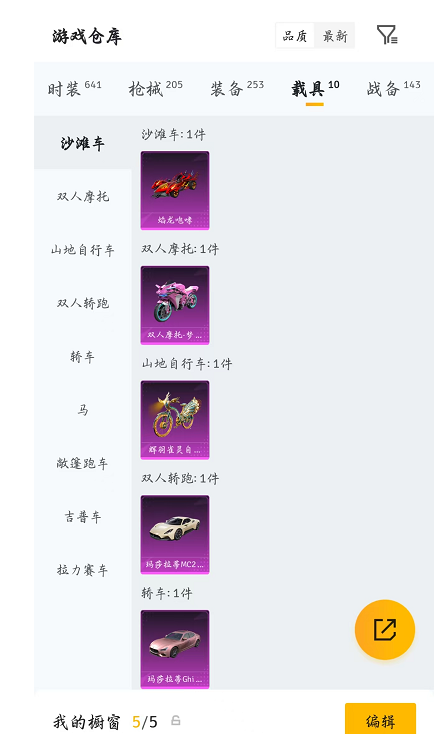Switch to the 时装 tab
Image resolution: width=439 pixels, height=734 pixels.
click(74, 88)
